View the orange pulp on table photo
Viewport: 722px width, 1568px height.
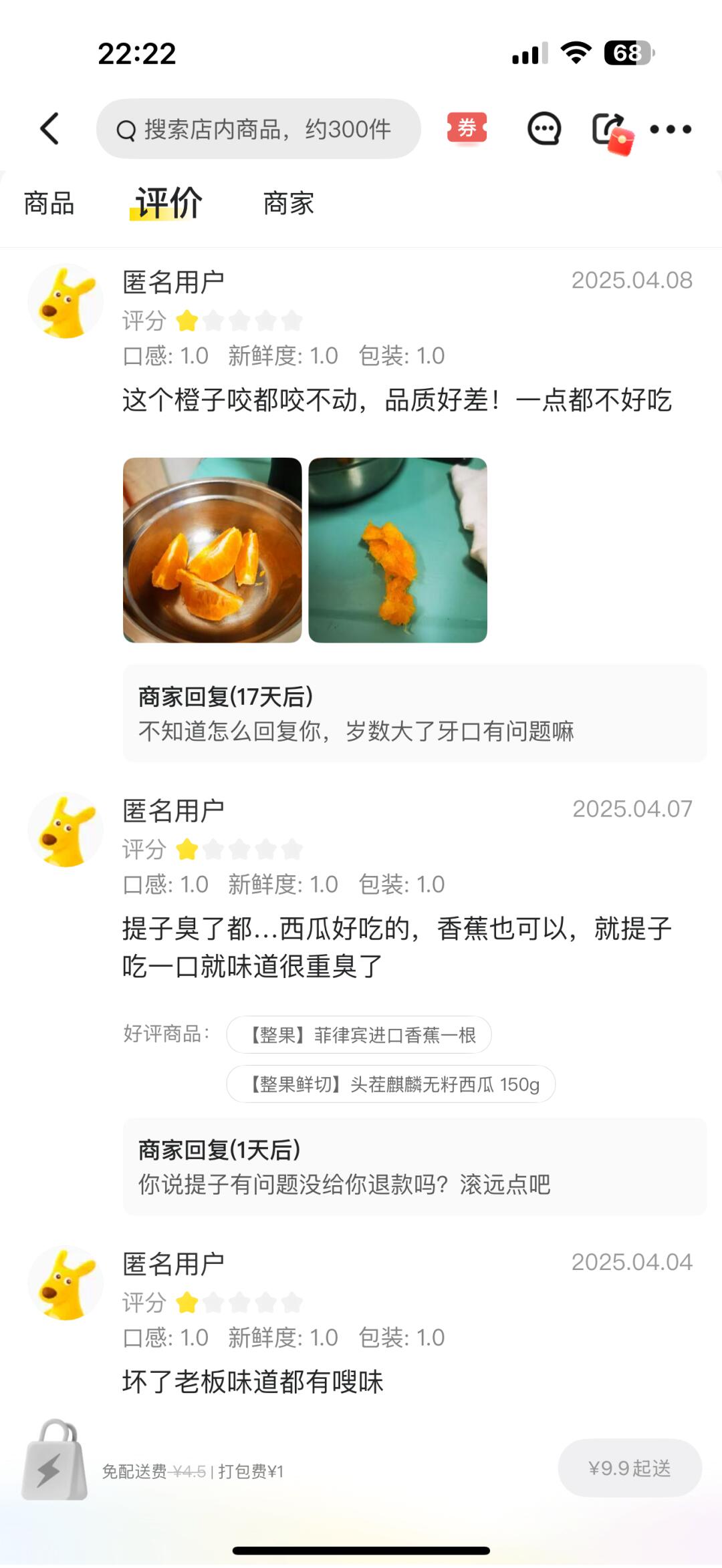pyautogui.click(x=398, y=550)
